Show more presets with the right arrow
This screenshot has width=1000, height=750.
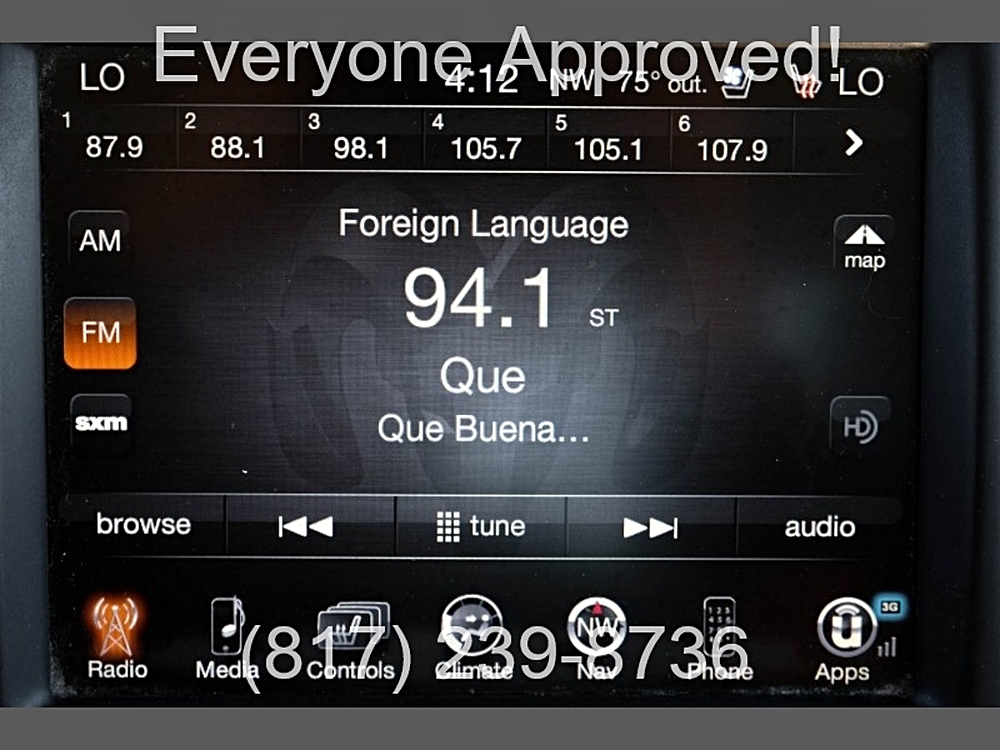pos(853,142)
